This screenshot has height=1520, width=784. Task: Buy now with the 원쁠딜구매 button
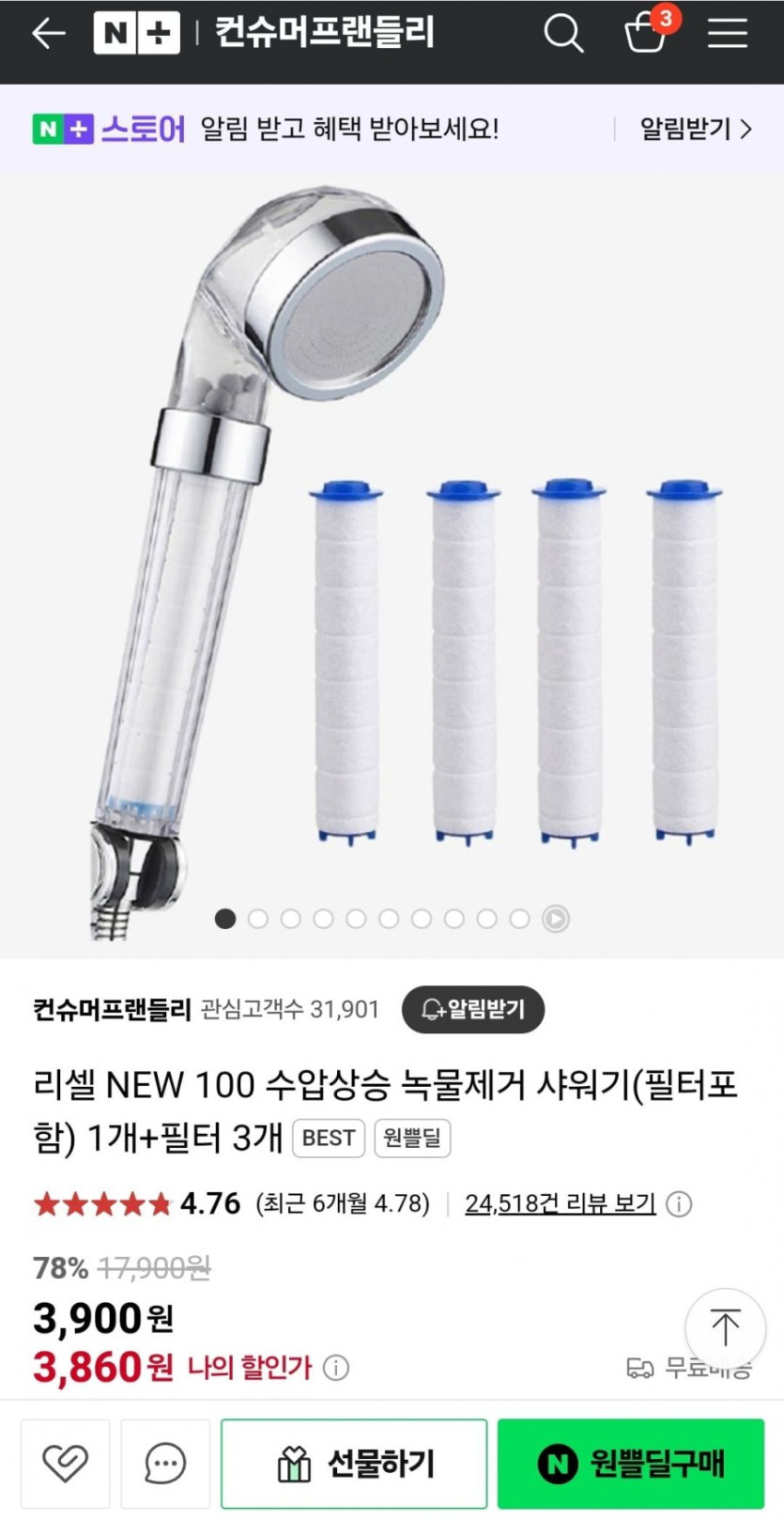point(630,1464)
